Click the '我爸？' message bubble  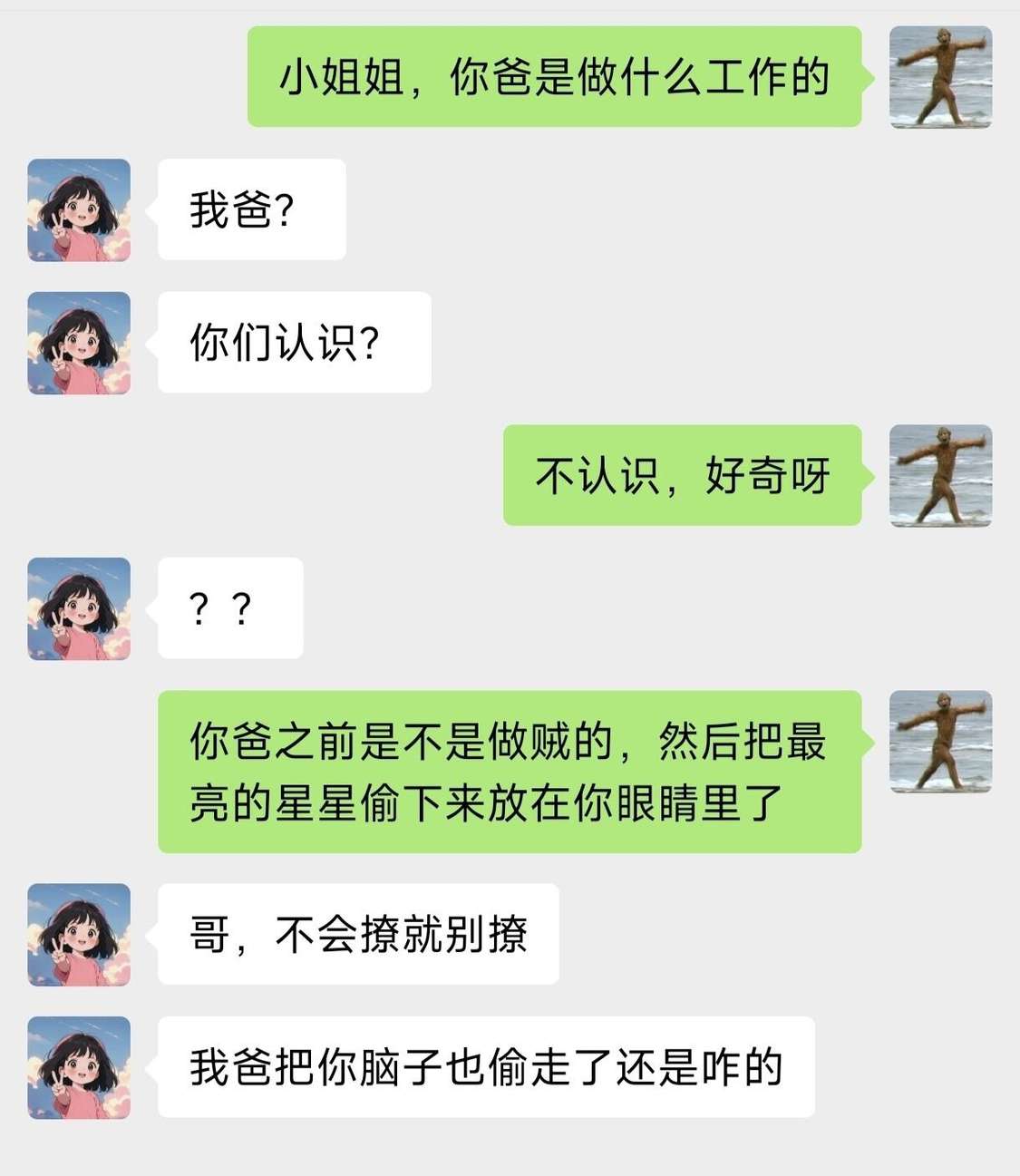[x=250, y=209]
